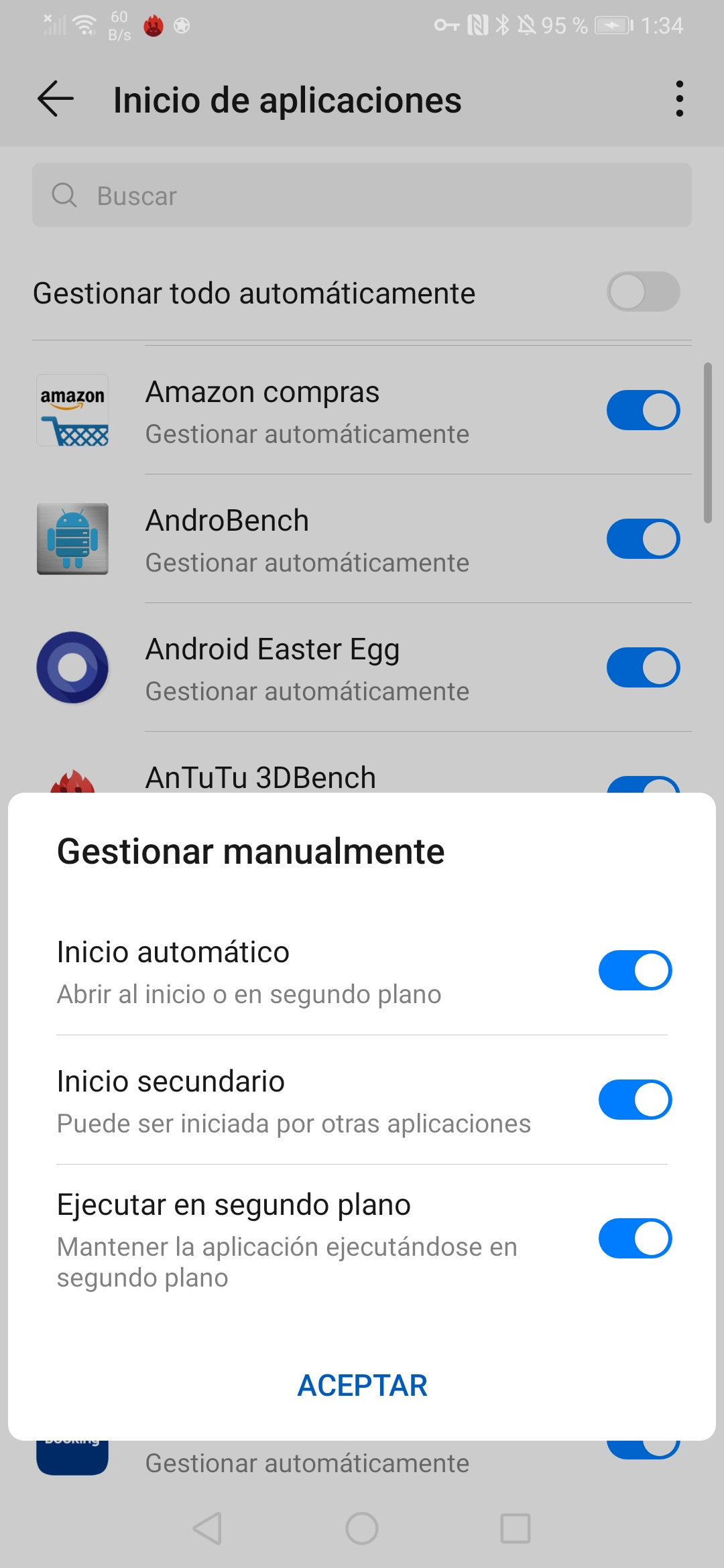This screenshot has width=724, height=1568.
Task: Turn off Ejecutar en segundo plano
Action: 635,1238
